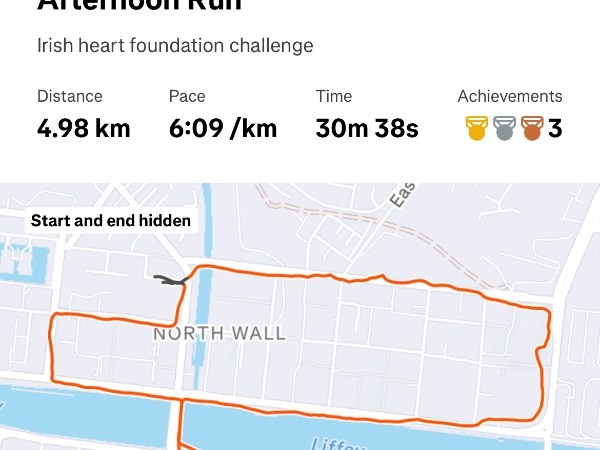View the 3 achievements medals
This screenshot has width=600, height=450.
(513, 129)
